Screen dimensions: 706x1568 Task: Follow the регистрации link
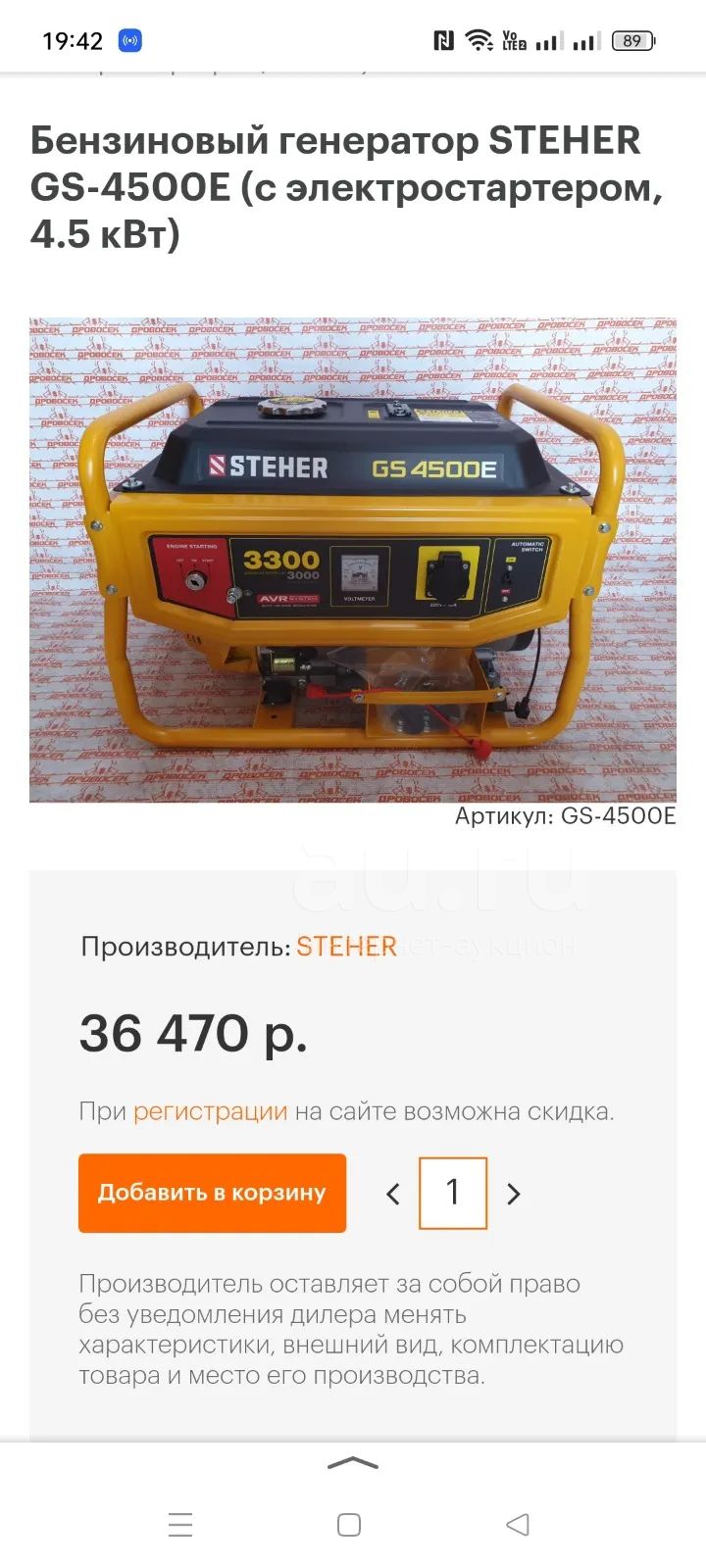click(x=210, y=1111)
